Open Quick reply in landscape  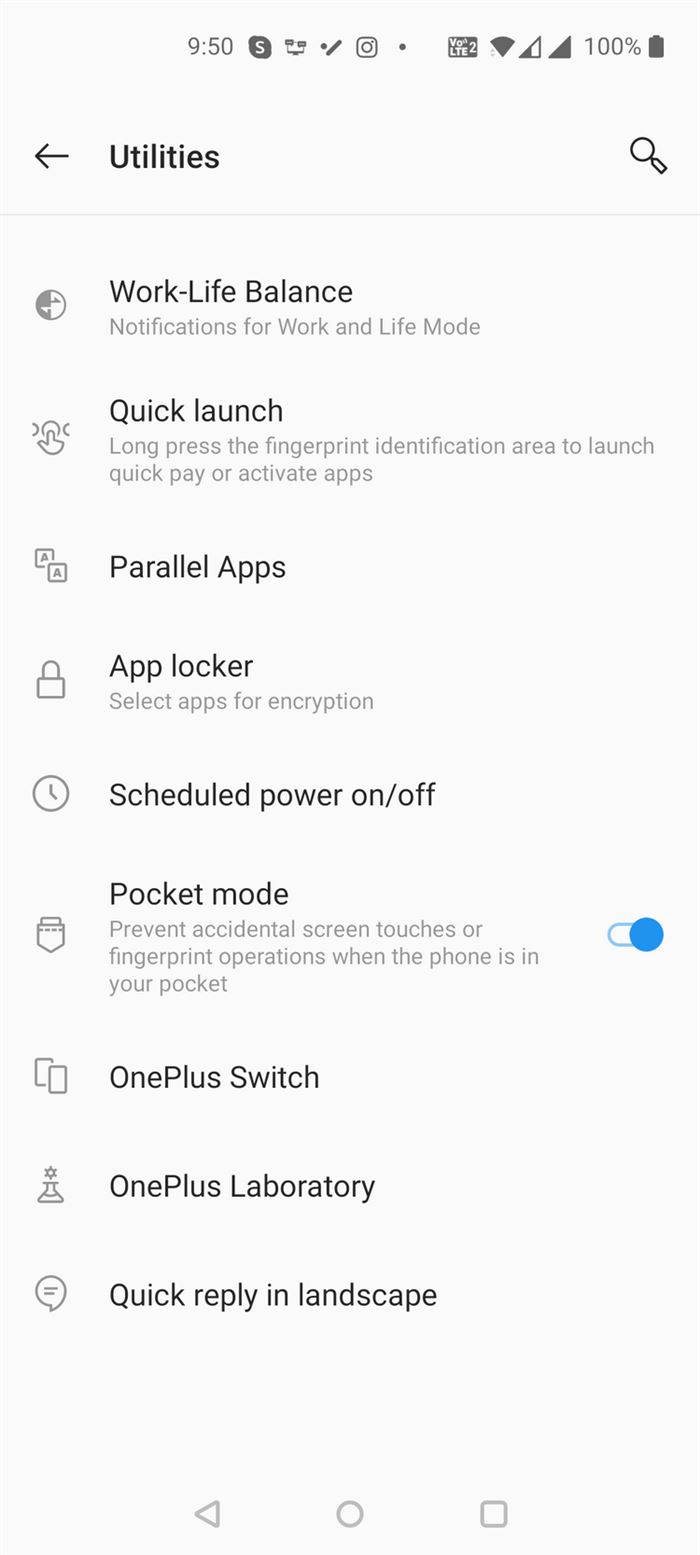tap(350, 1295)
